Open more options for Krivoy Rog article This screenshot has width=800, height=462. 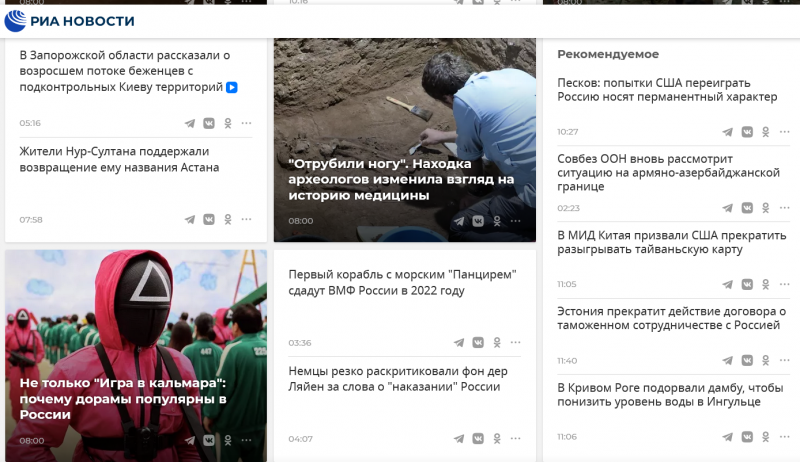click(784, 436)
